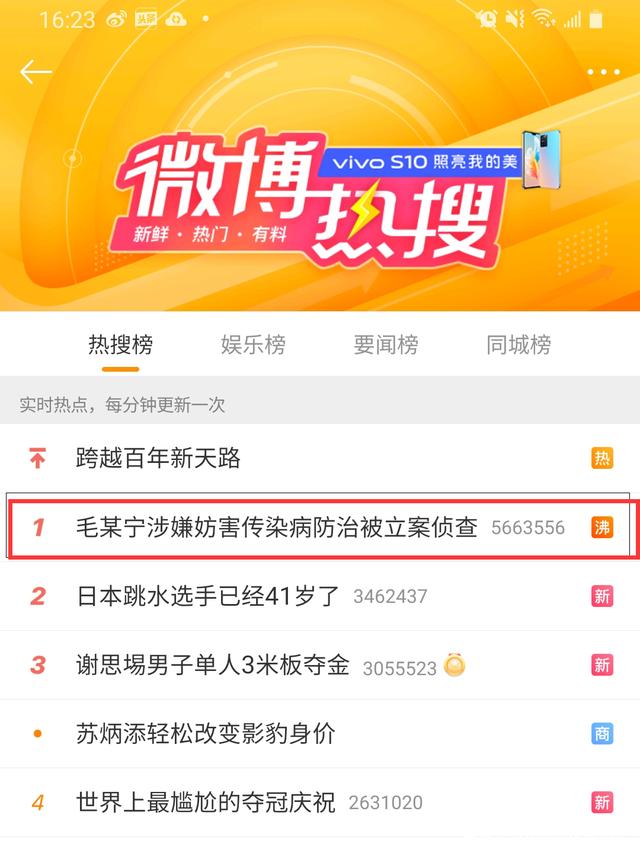
Task: Open pinned topic 跨越百年新天路
Action: [160, 459]
